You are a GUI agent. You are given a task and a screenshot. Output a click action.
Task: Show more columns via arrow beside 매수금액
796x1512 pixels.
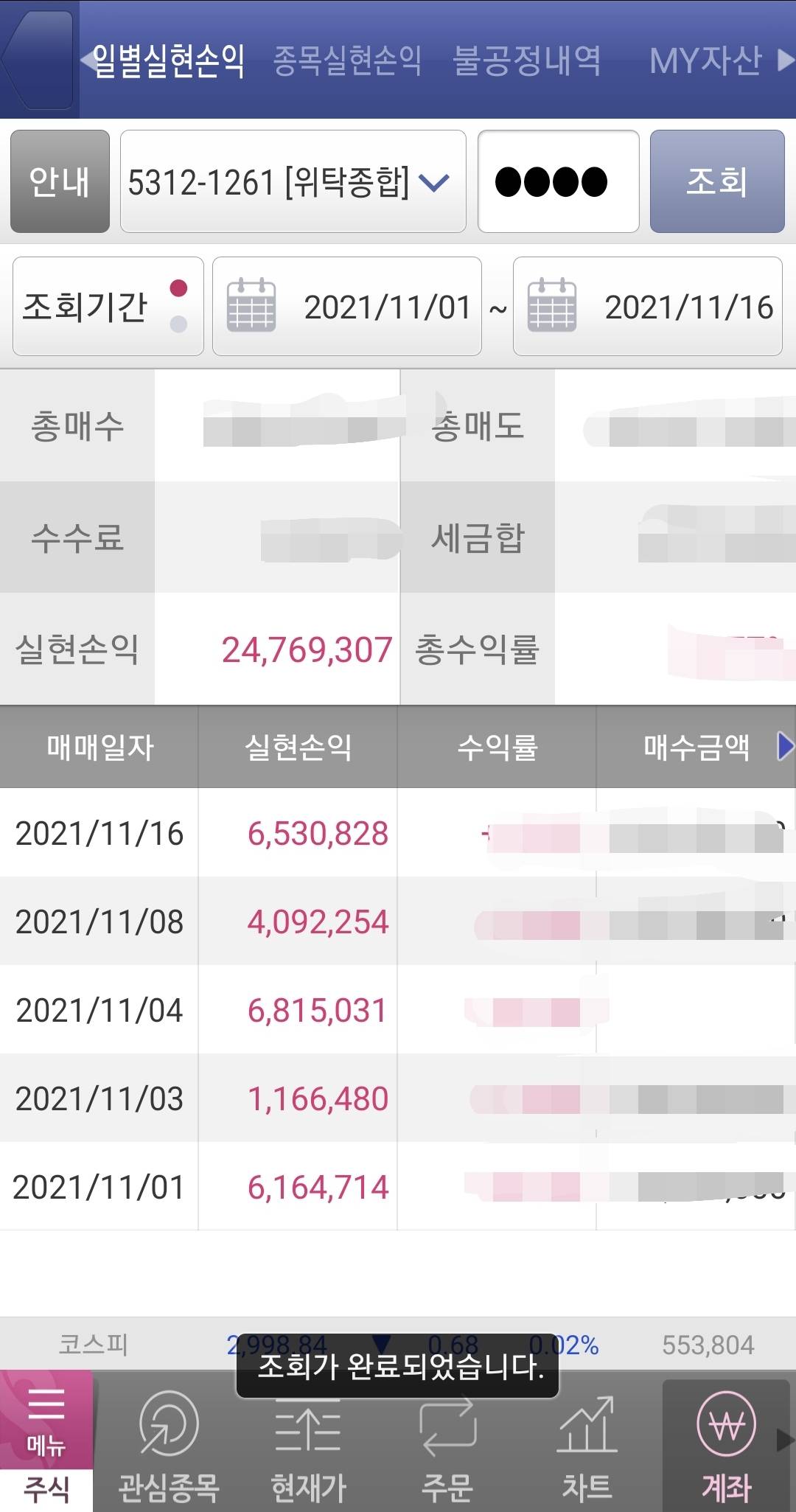(785, 747)
